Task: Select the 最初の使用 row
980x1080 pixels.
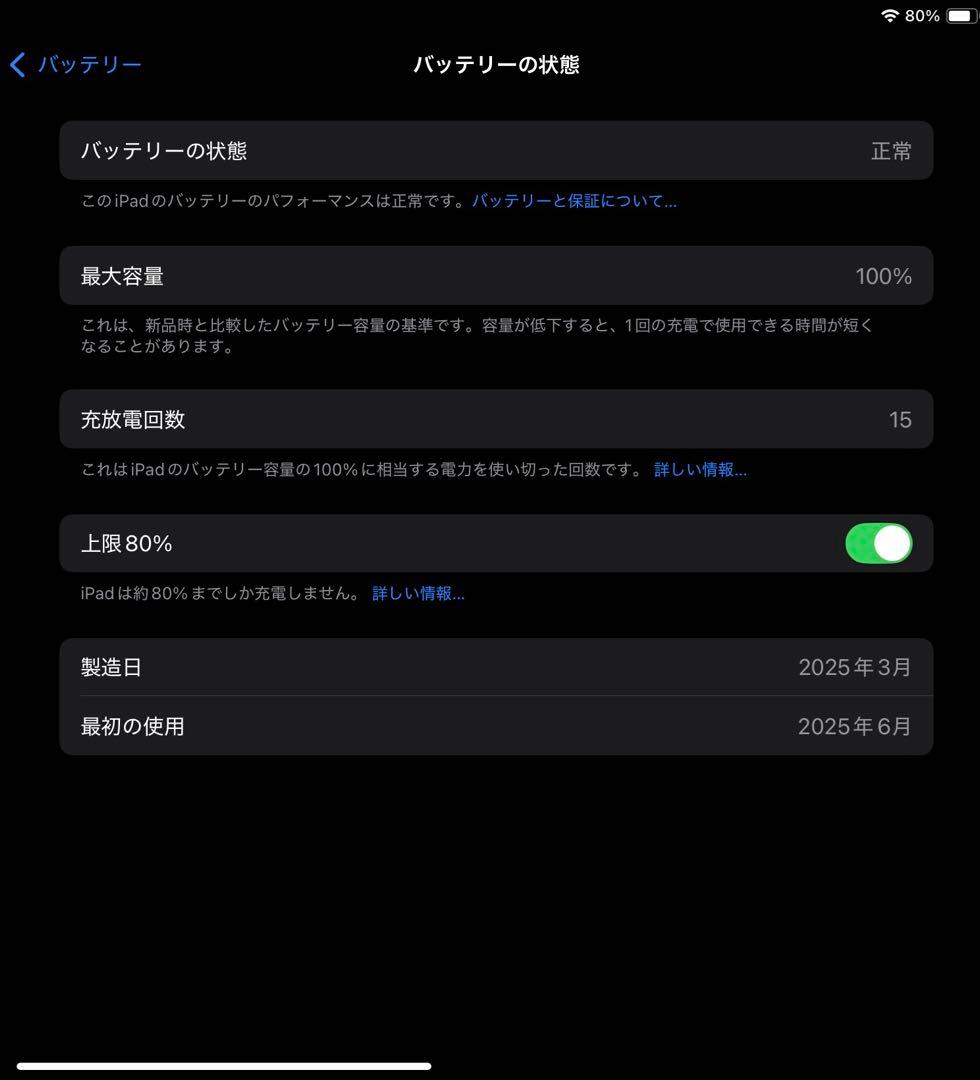Action: coord(496,727)
